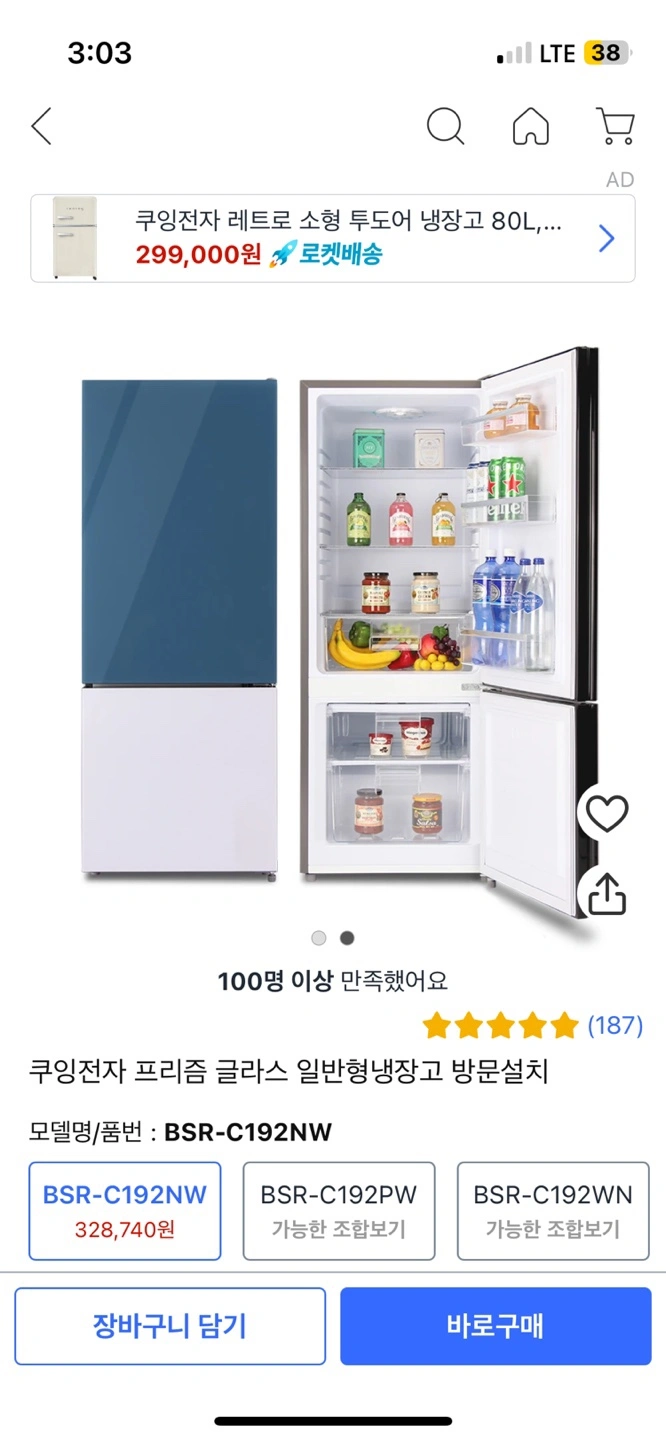Screen dimensions: 666x1440
Task: Open the 187 reviews link
Action: [x=614, y=1025]
